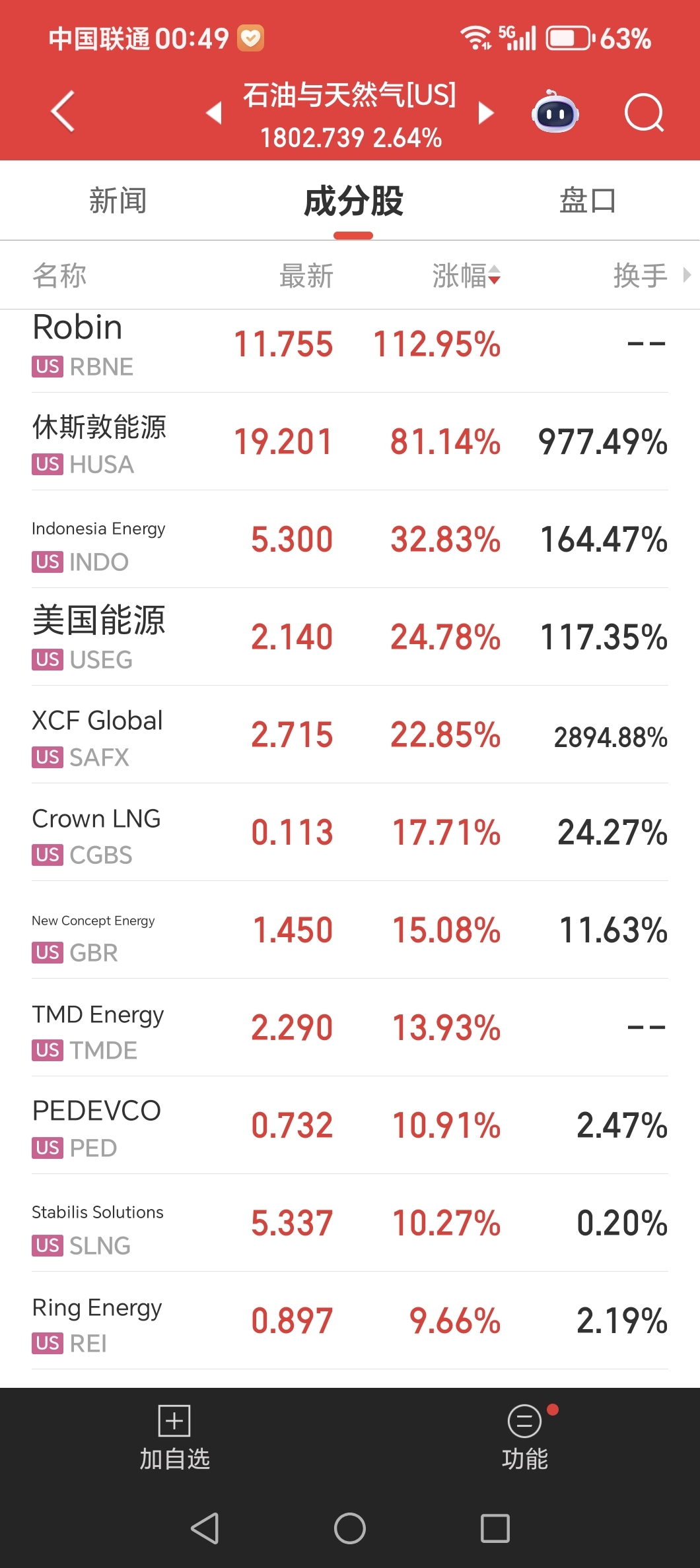The image size is (700, 1568).
Task: Tap the system home button
Action: [x=350, y=1528]
